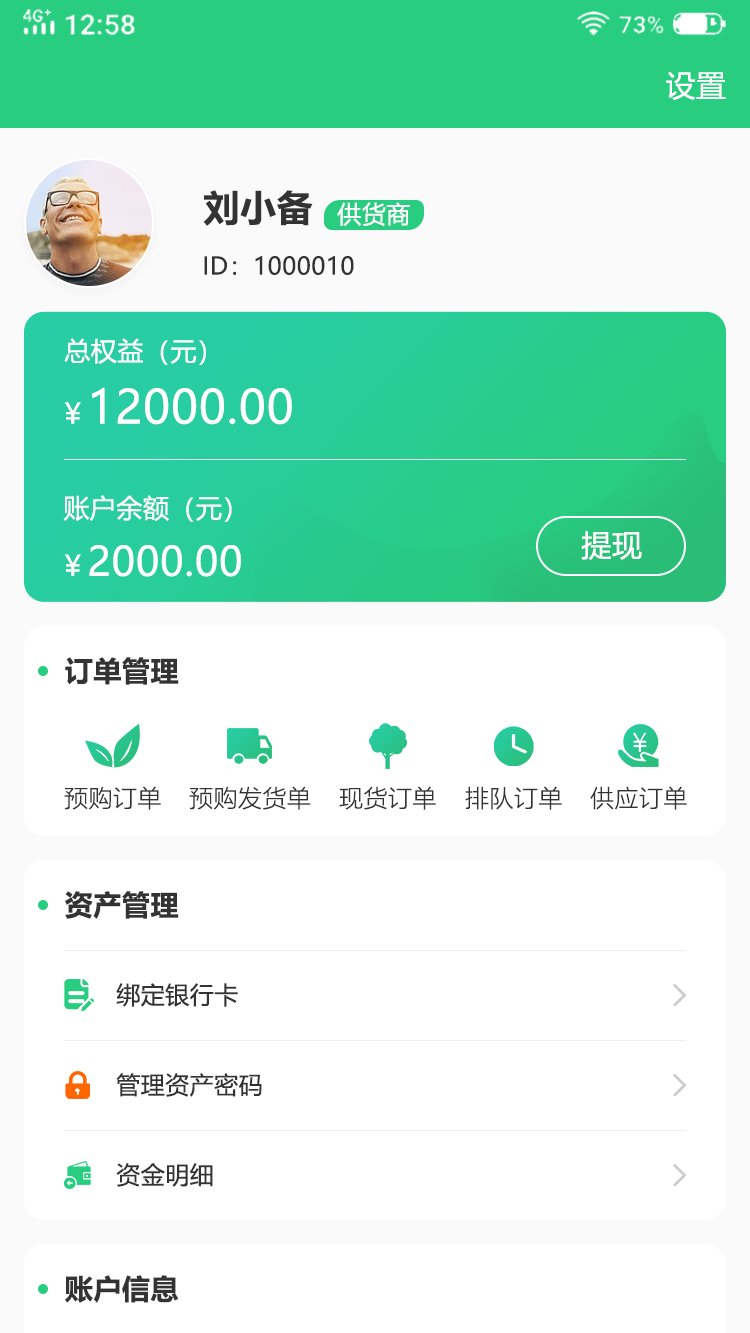Tap the profile avatar photo
750x1333 pixels.
point(88,223)
